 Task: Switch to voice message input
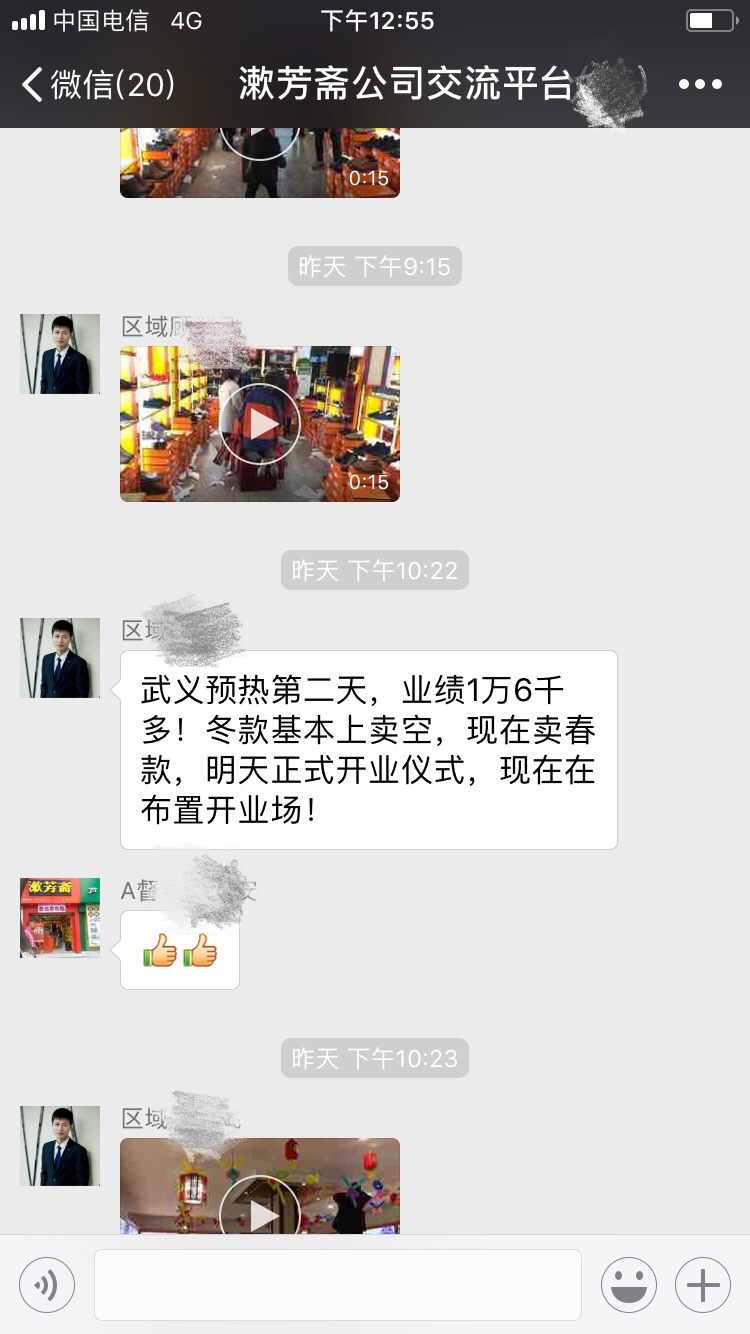47,1285
